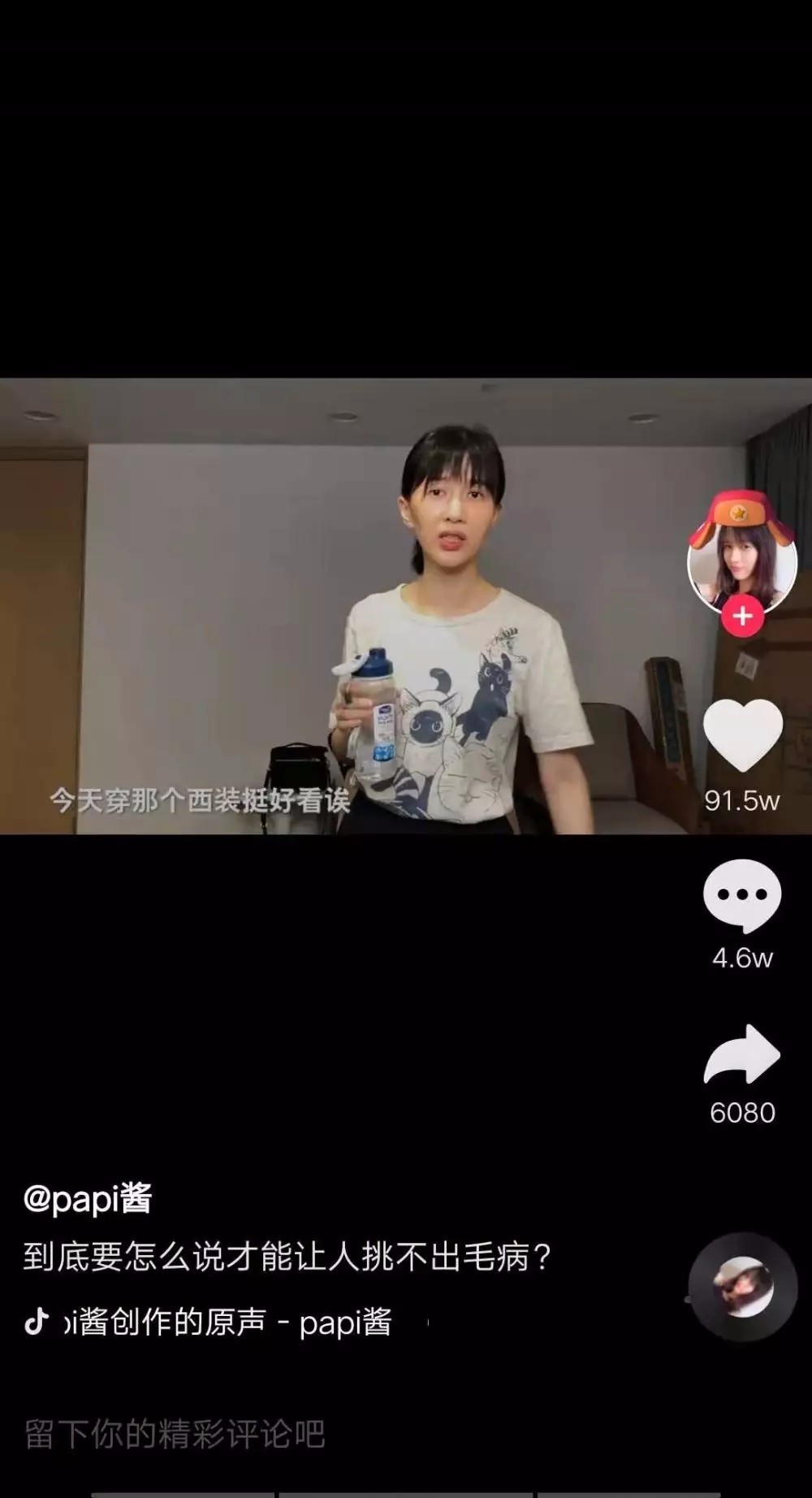
Task: Open papi酱's profile avatar
Action: (x=742, y=559)
